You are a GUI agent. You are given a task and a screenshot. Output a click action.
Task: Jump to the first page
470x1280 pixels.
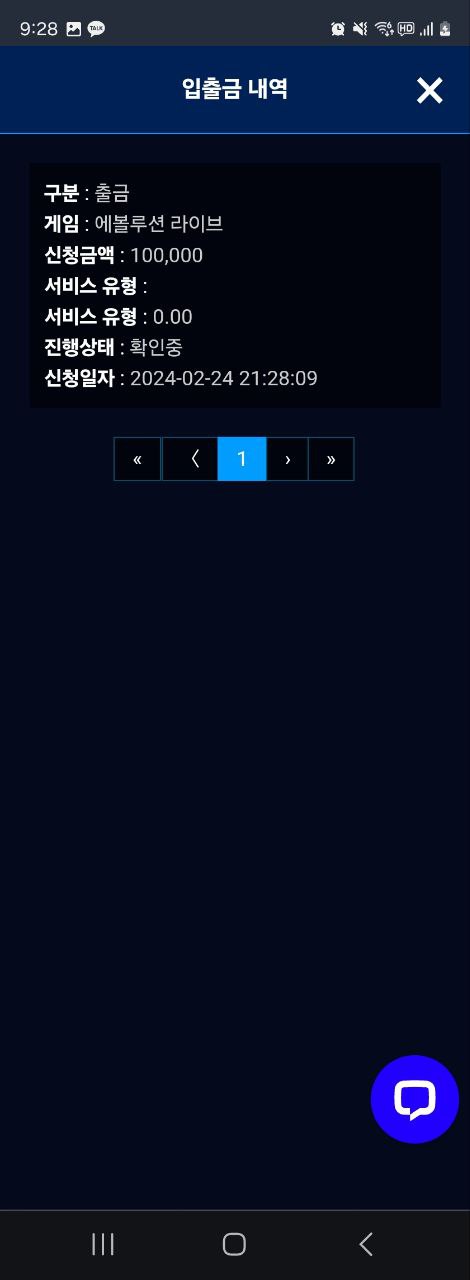point(138,459)
